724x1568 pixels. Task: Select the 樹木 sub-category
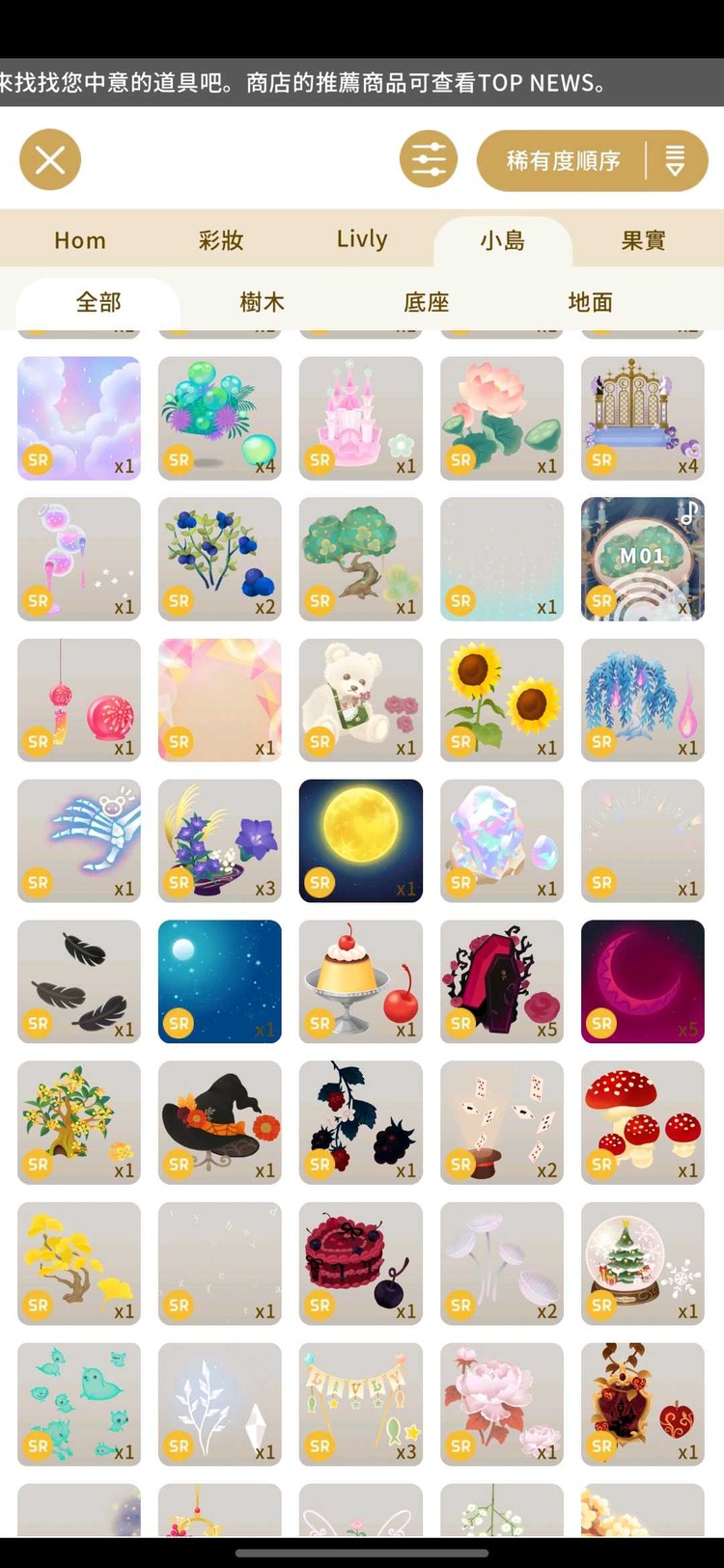pyautogui.click(x=263, y=302)
